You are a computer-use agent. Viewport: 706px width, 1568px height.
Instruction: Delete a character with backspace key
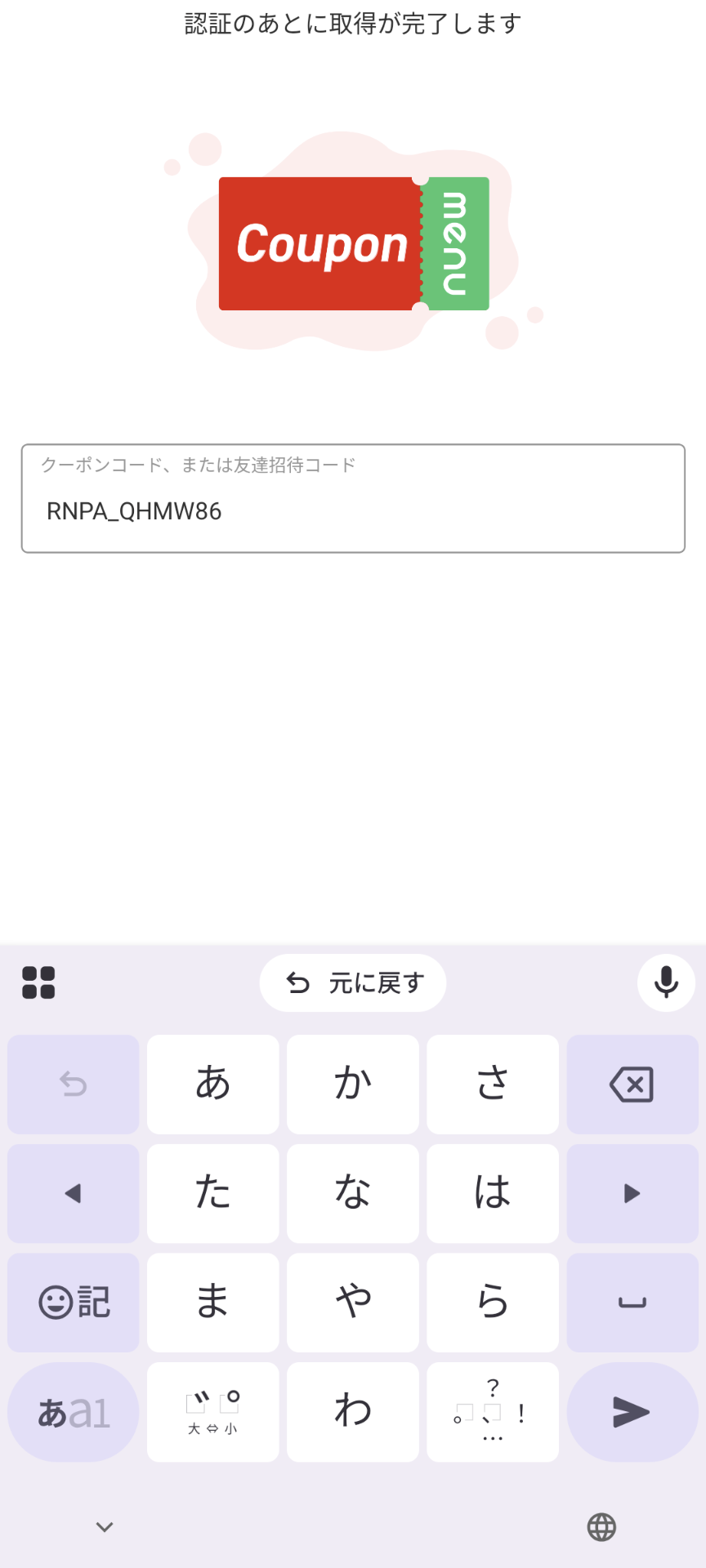click(x=632, y=1085)
